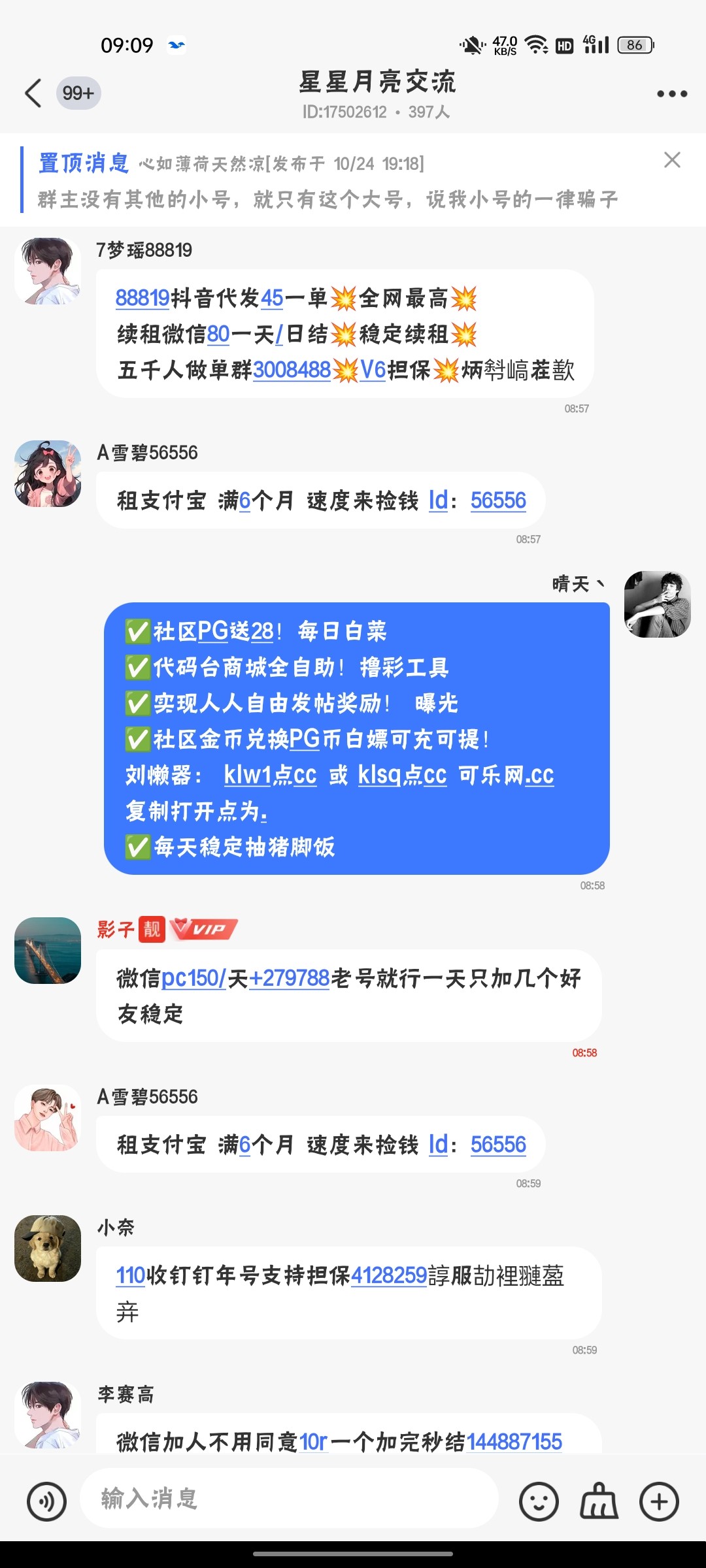The image size is (706, 1568).
Task: Tap the 4128259 link in 小奈's message
Action: (x=389, y=1276)
